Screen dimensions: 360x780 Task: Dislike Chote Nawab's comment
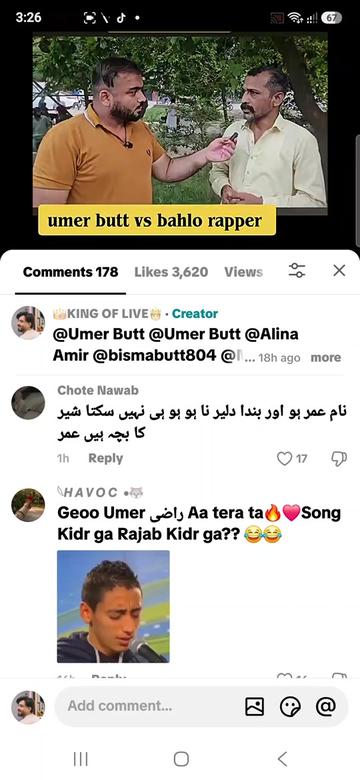pyautogui.click(x=339, y=459)
